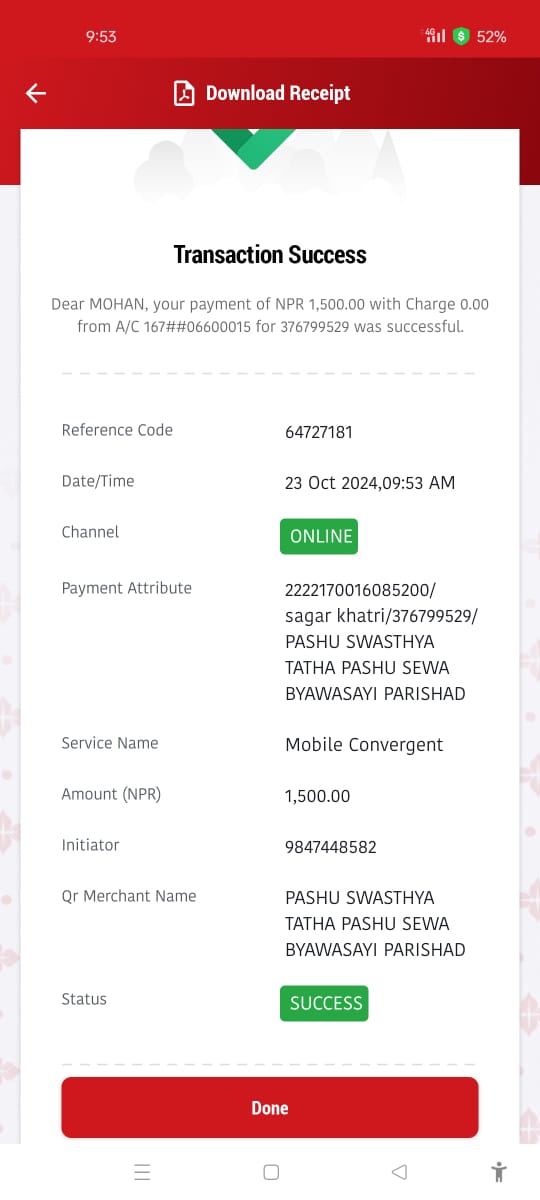Download the transaction receipt

click(x=262, y=93)
